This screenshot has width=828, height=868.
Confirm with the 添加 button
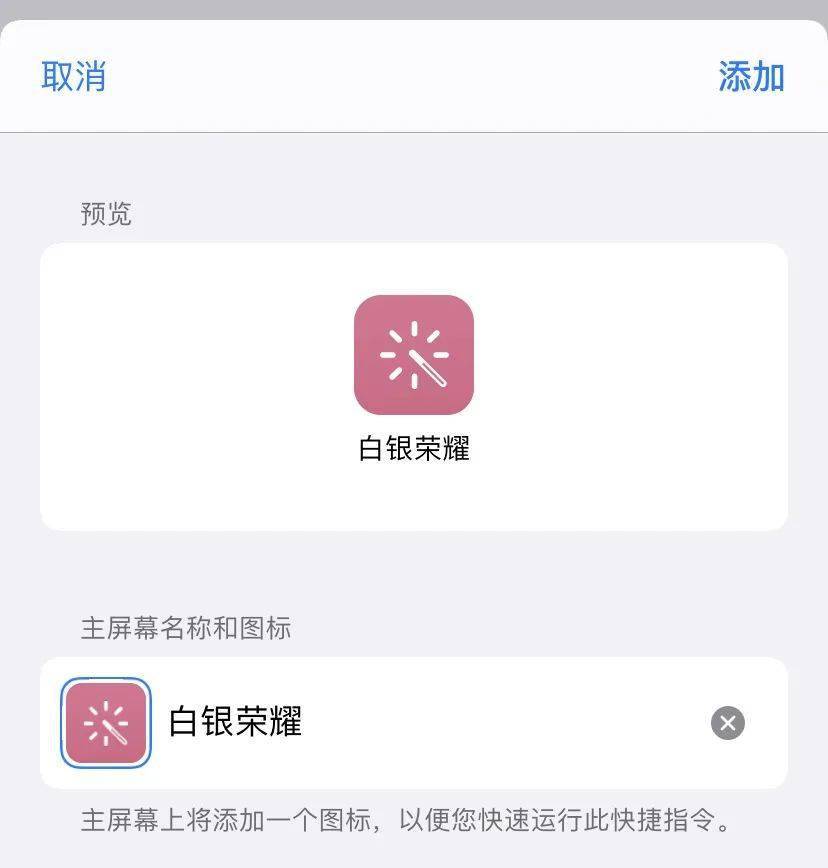(751, 77)
